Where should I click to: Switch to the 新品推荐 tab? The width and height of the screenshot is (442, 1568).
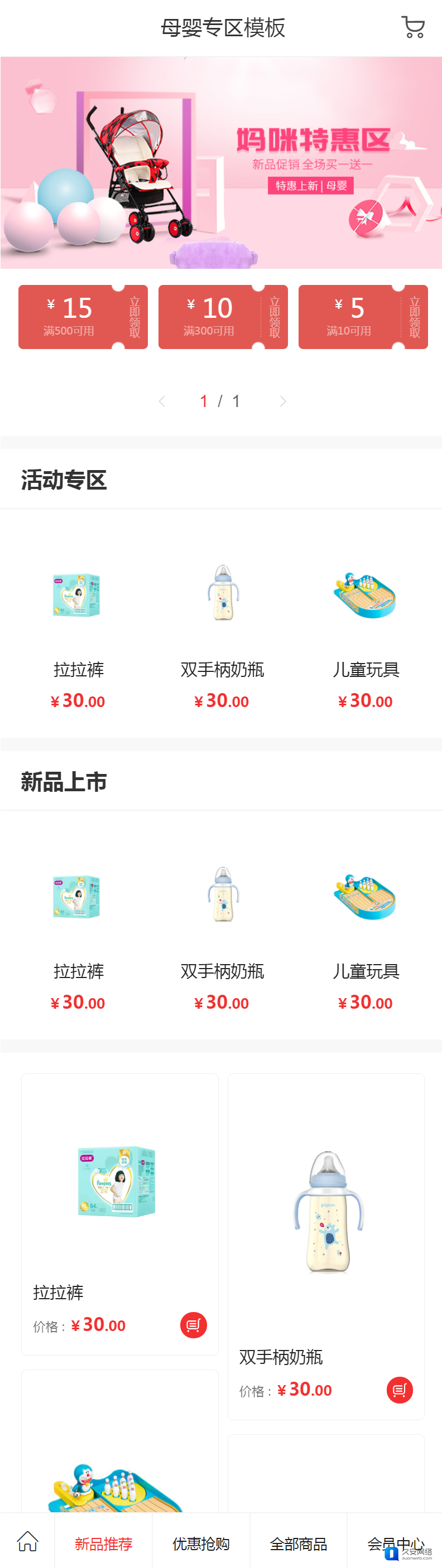[103, 1543]
